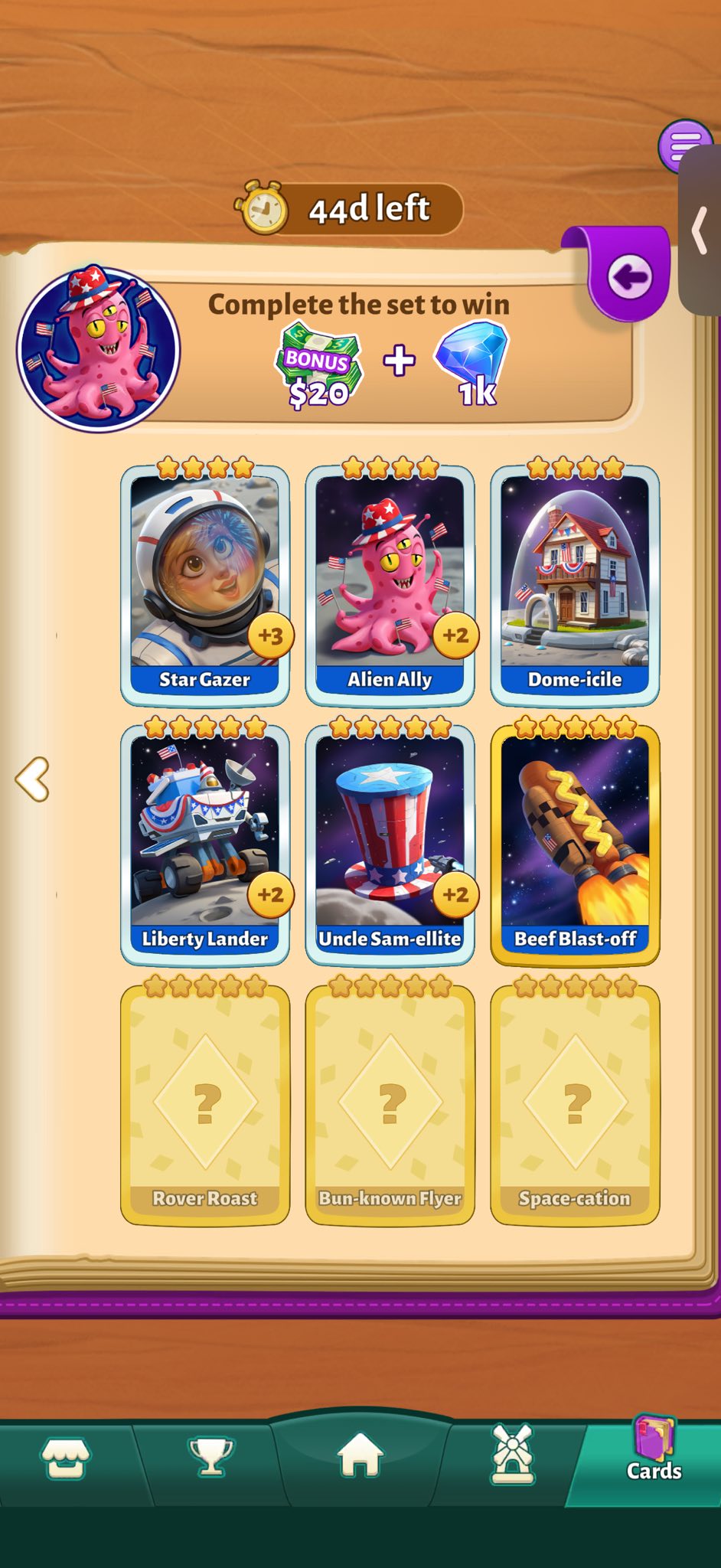Expand the side panel handle
721x1568 pixels.
pos(700,230)
